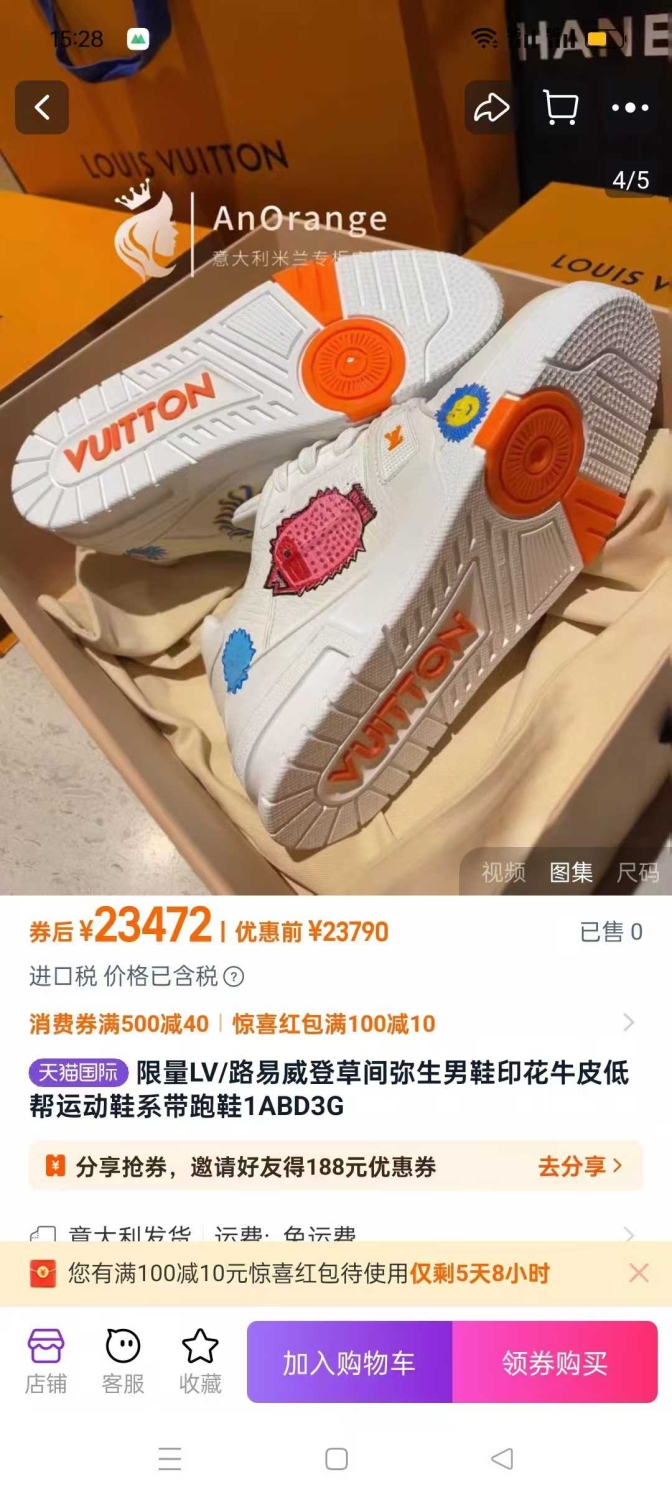This screenshot has height=1500, width=672.
Task: Go back using the top-left arrow
Action: coord(42,108)
